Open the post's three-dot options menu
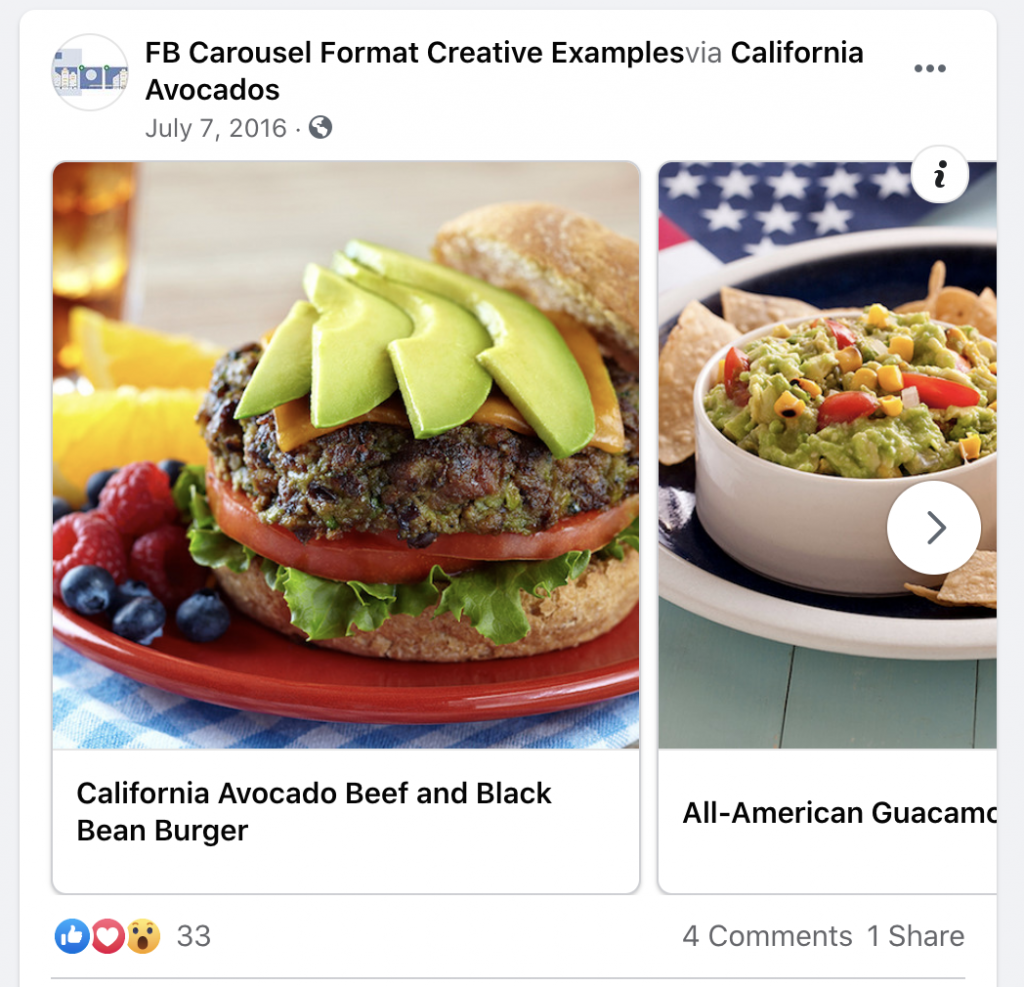 (x=929, y=69)
